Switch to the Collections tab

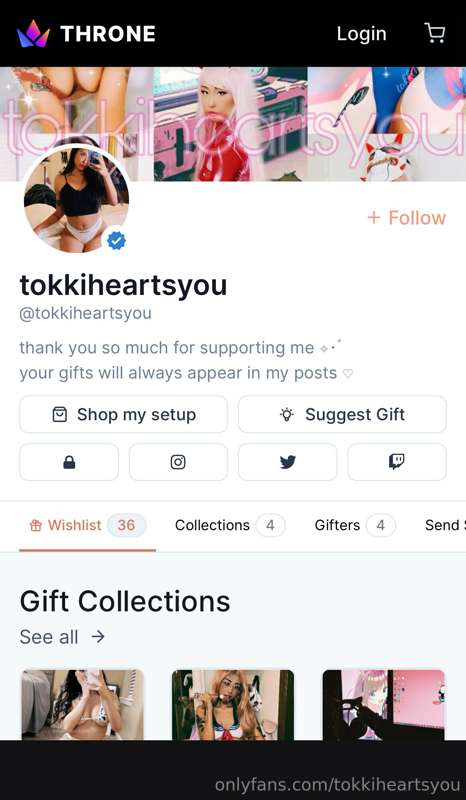click(230, 526)
